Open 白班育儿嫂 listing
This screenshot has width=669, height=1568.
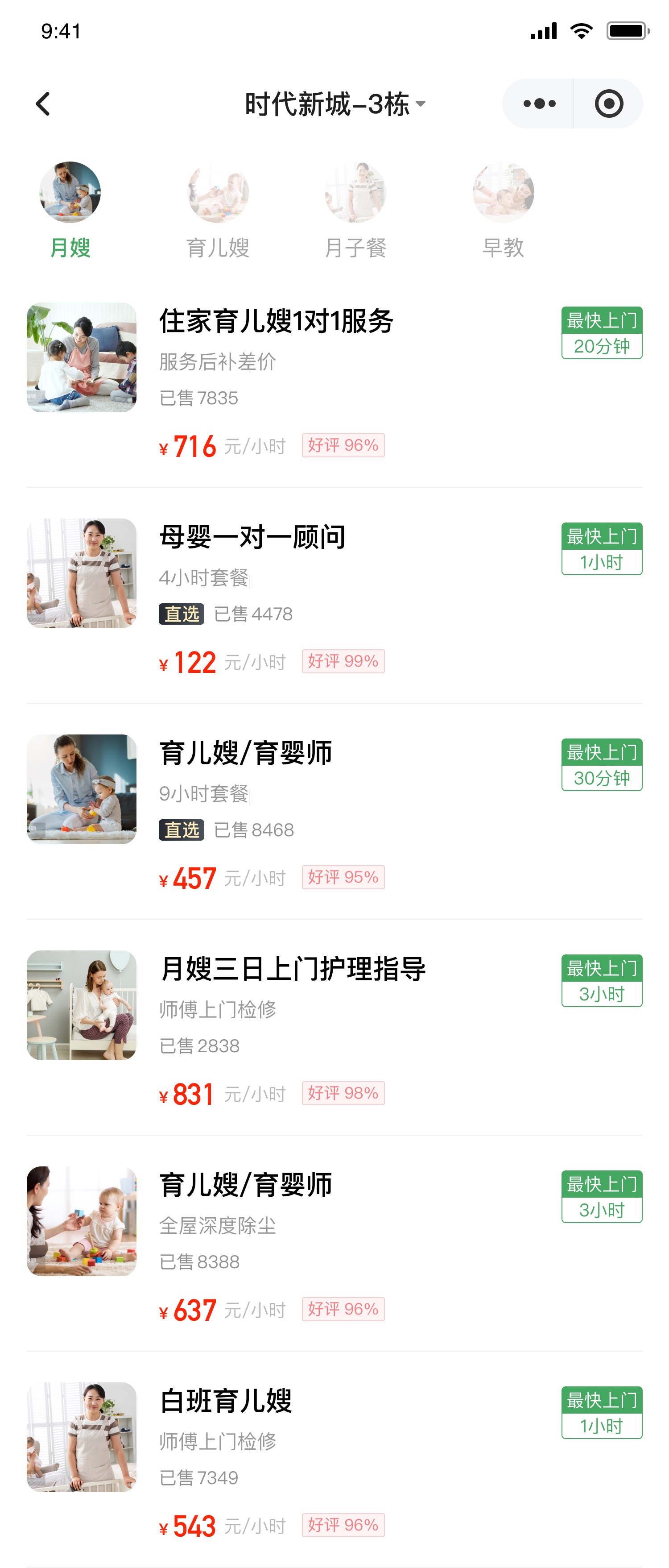click(226, 1401)
